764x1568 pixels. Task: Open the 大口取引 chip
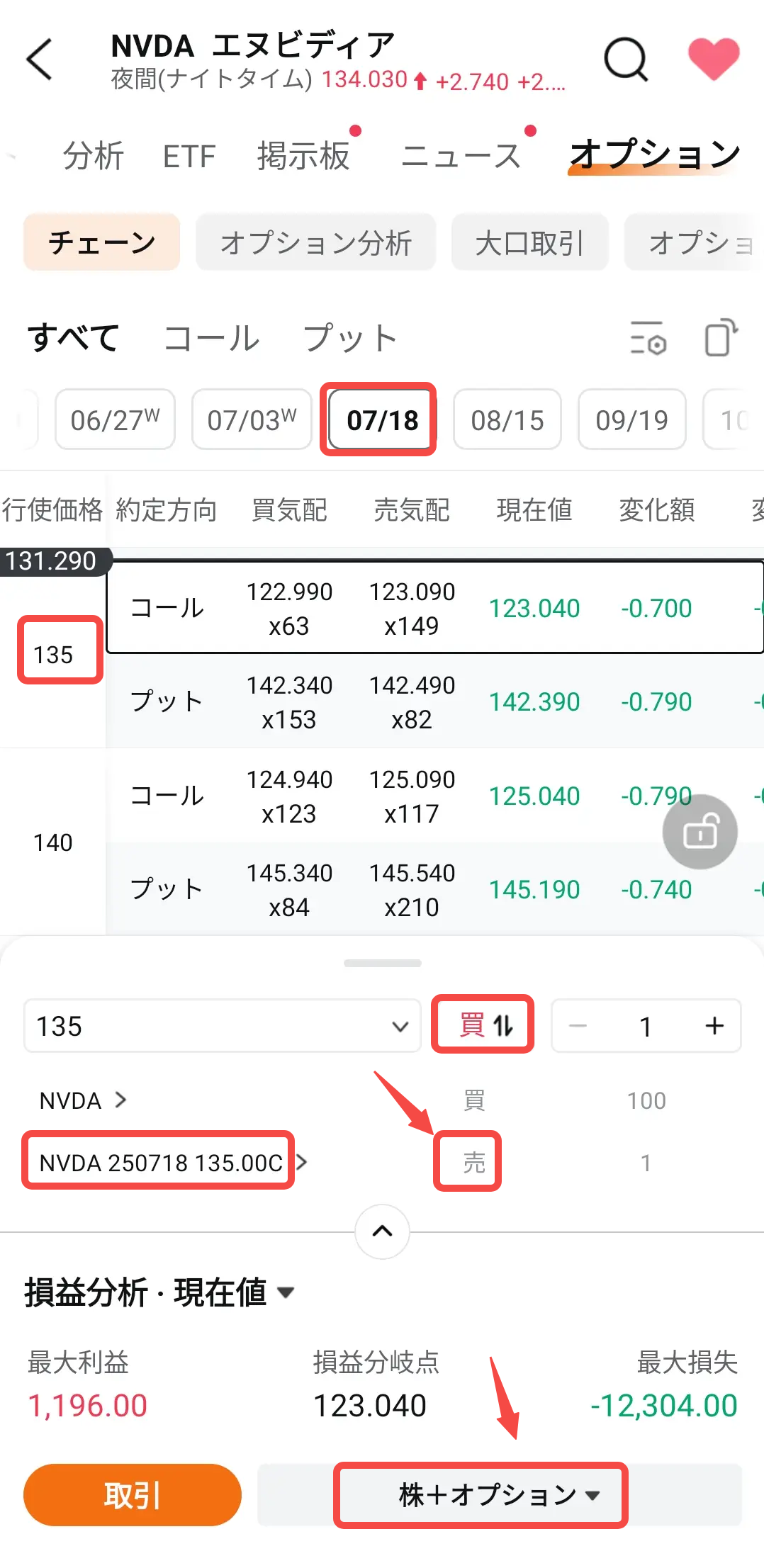point(529,243)
